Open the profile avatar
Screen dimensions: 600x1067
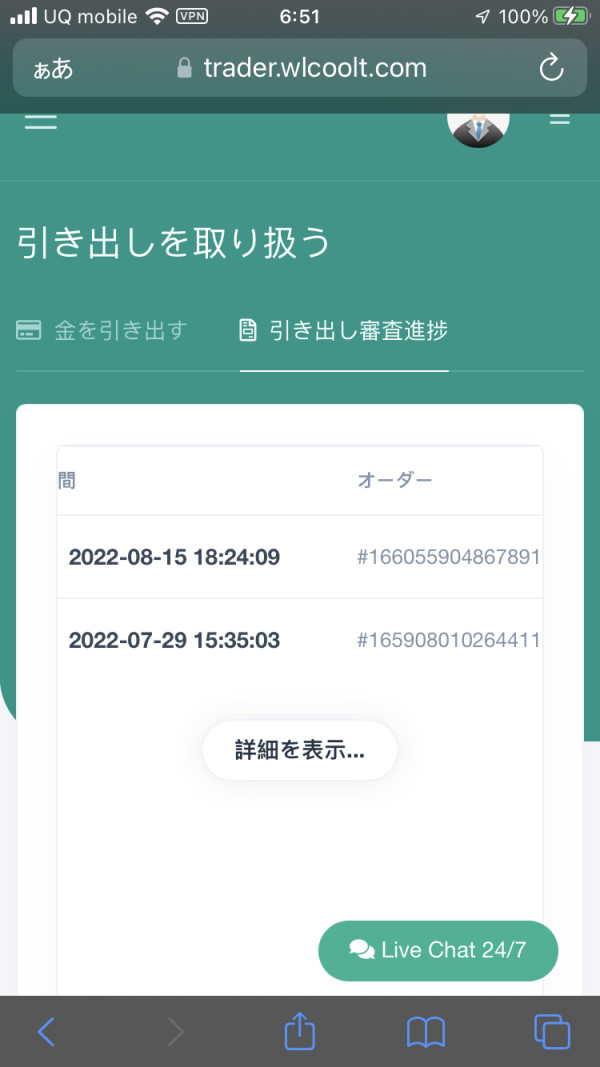click(x=478, y=130)
